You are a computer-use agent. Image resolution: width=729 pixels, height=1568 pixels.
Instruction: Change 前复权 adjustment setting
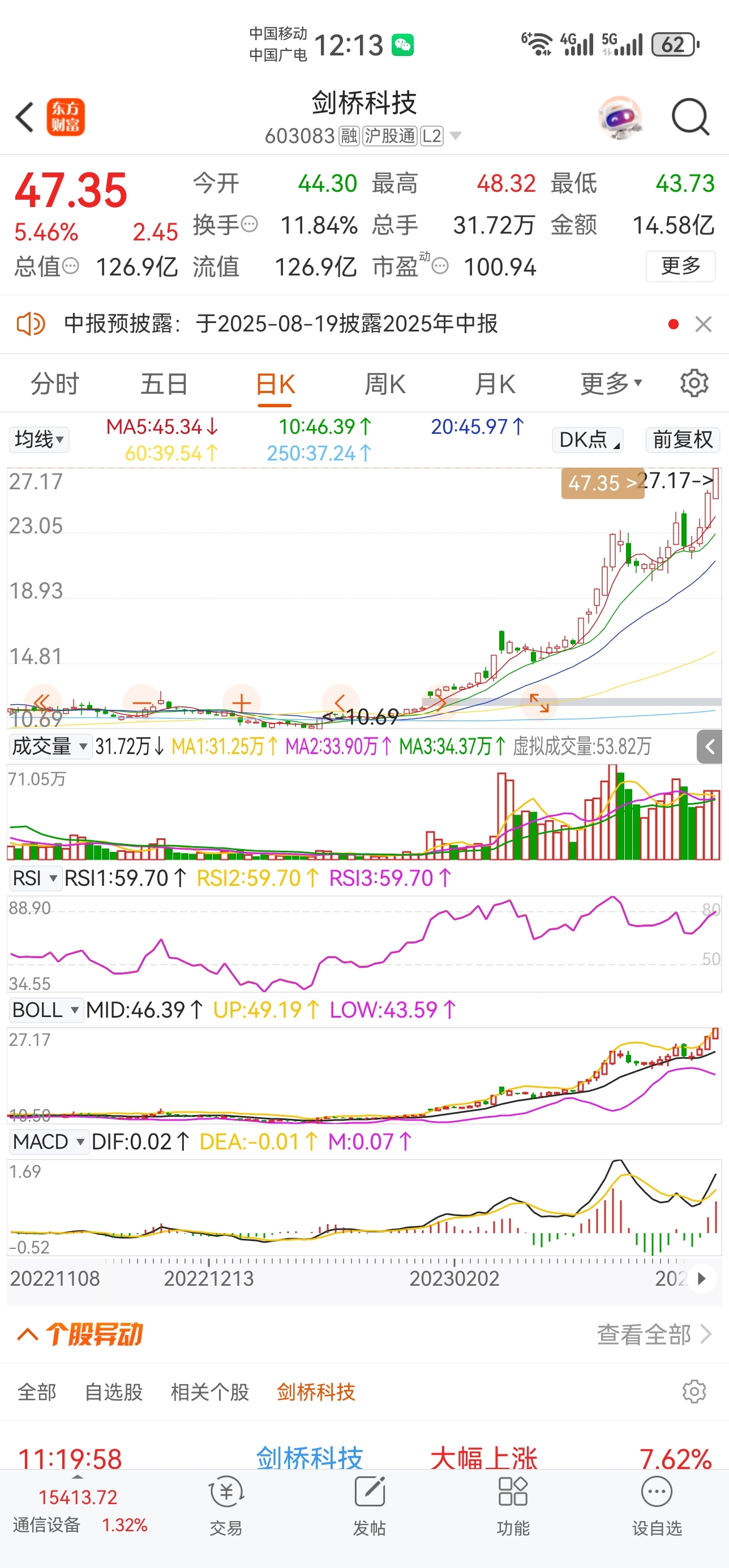(682, 440)
